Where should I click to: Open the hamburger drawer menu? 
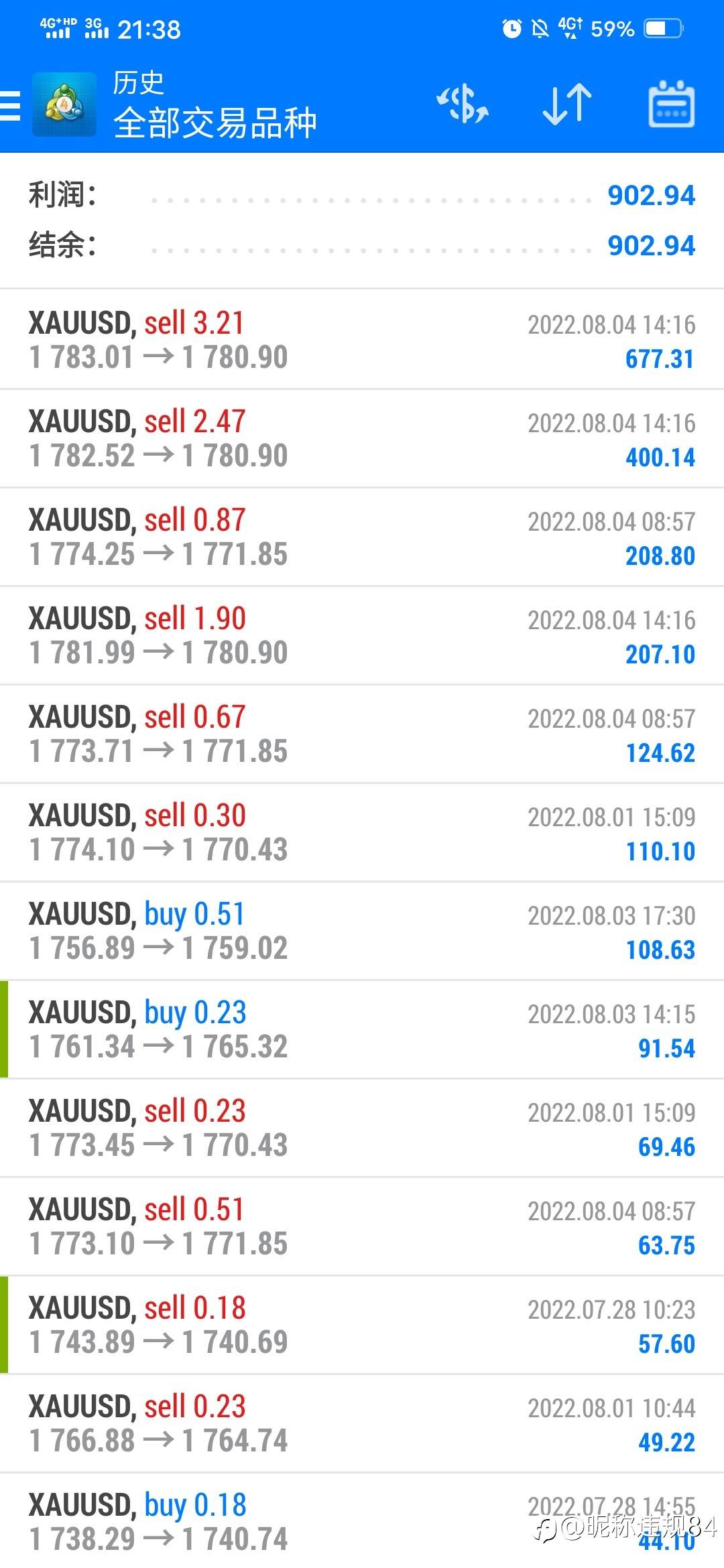pos(11,105)
